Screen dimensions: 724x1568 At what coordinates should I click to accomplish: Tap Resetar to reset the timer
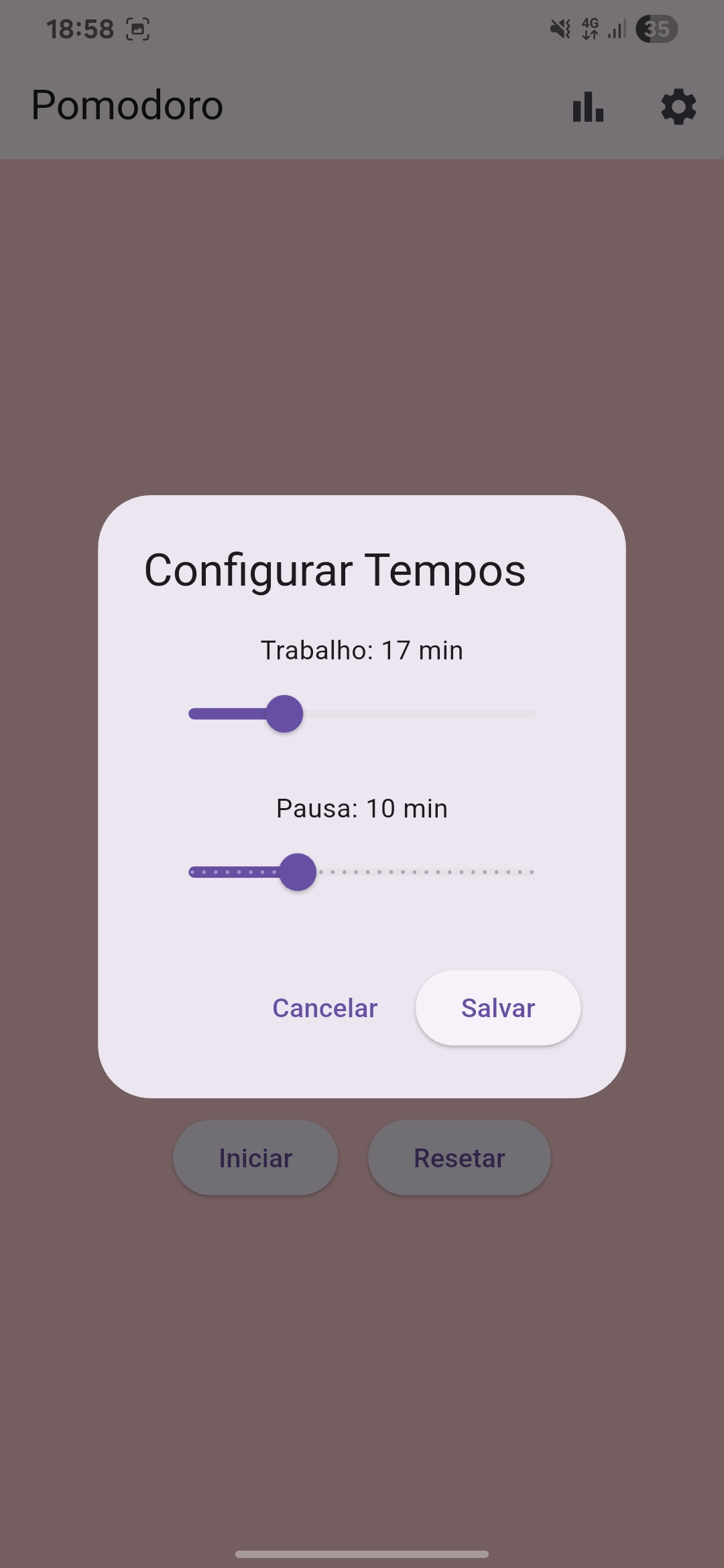click(x=459, y=1157)
